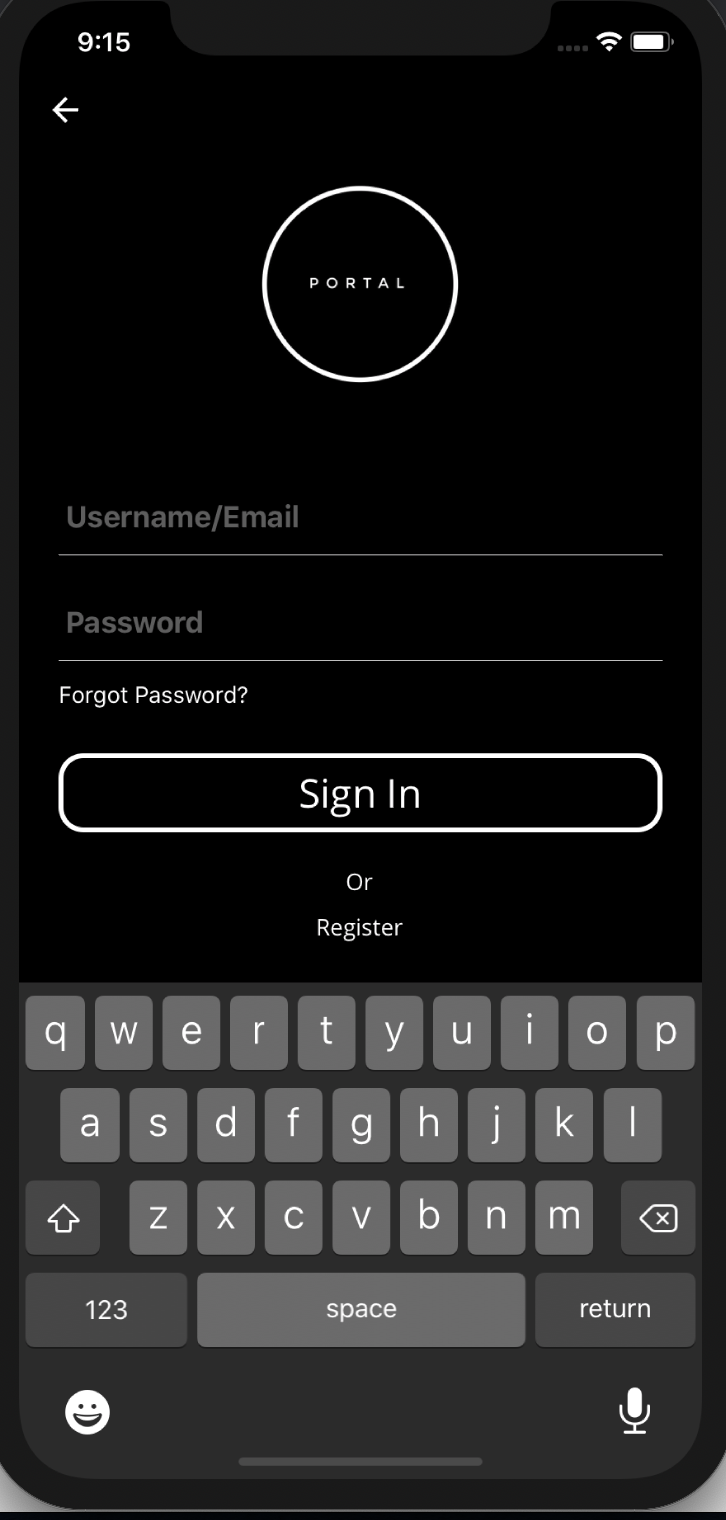Tap the home indicator bar
Viewport: 726px width, 1520px height.
coord(362,1463)
